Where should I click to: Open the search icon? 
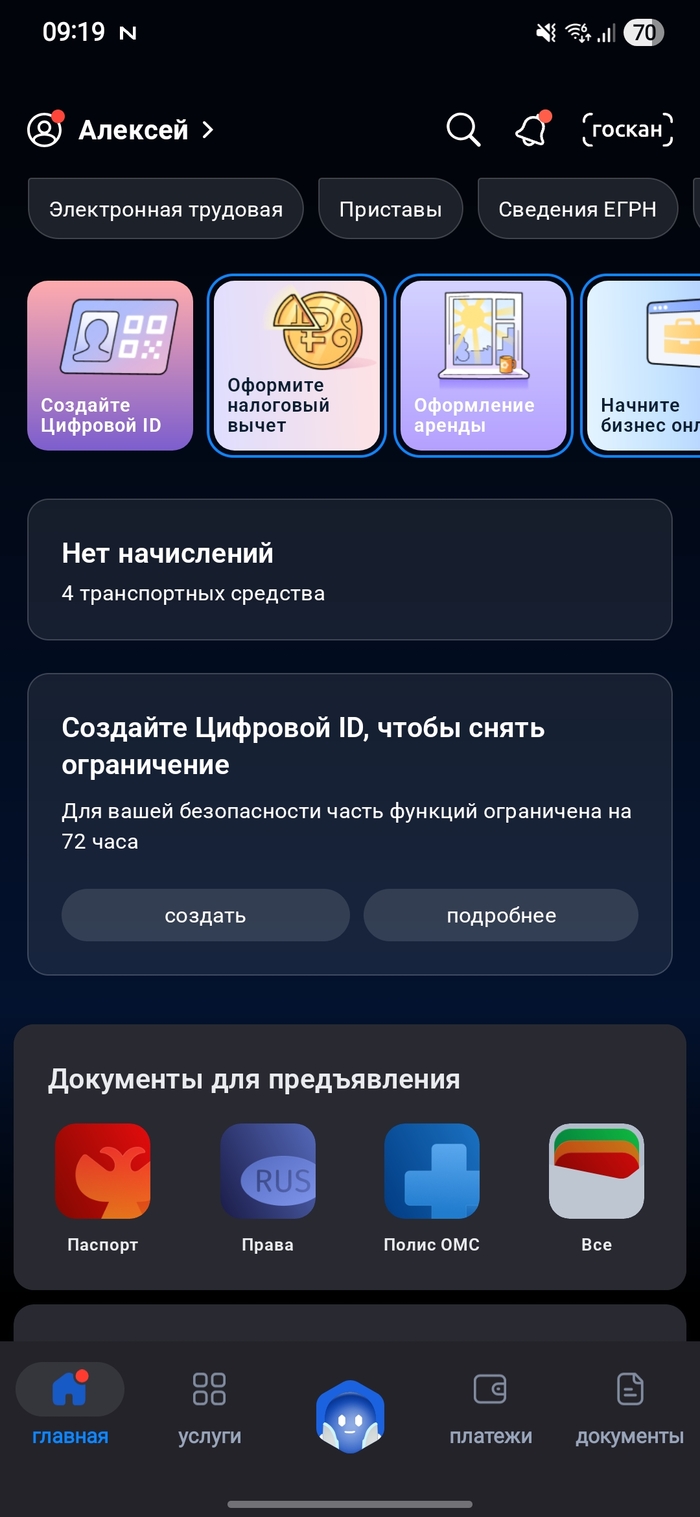coord(463,130)
